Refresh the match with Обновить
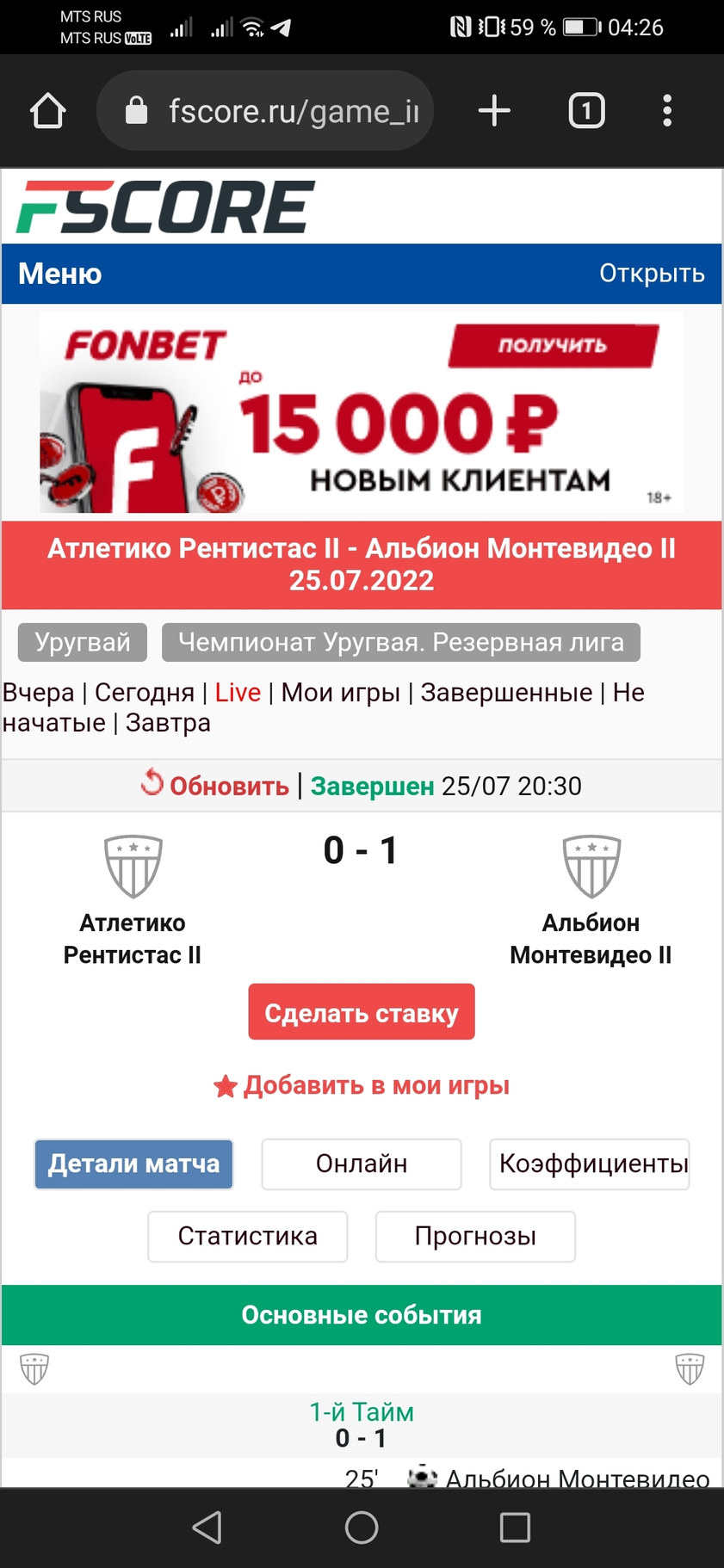724x1568 pixels. tap(217, 786)
